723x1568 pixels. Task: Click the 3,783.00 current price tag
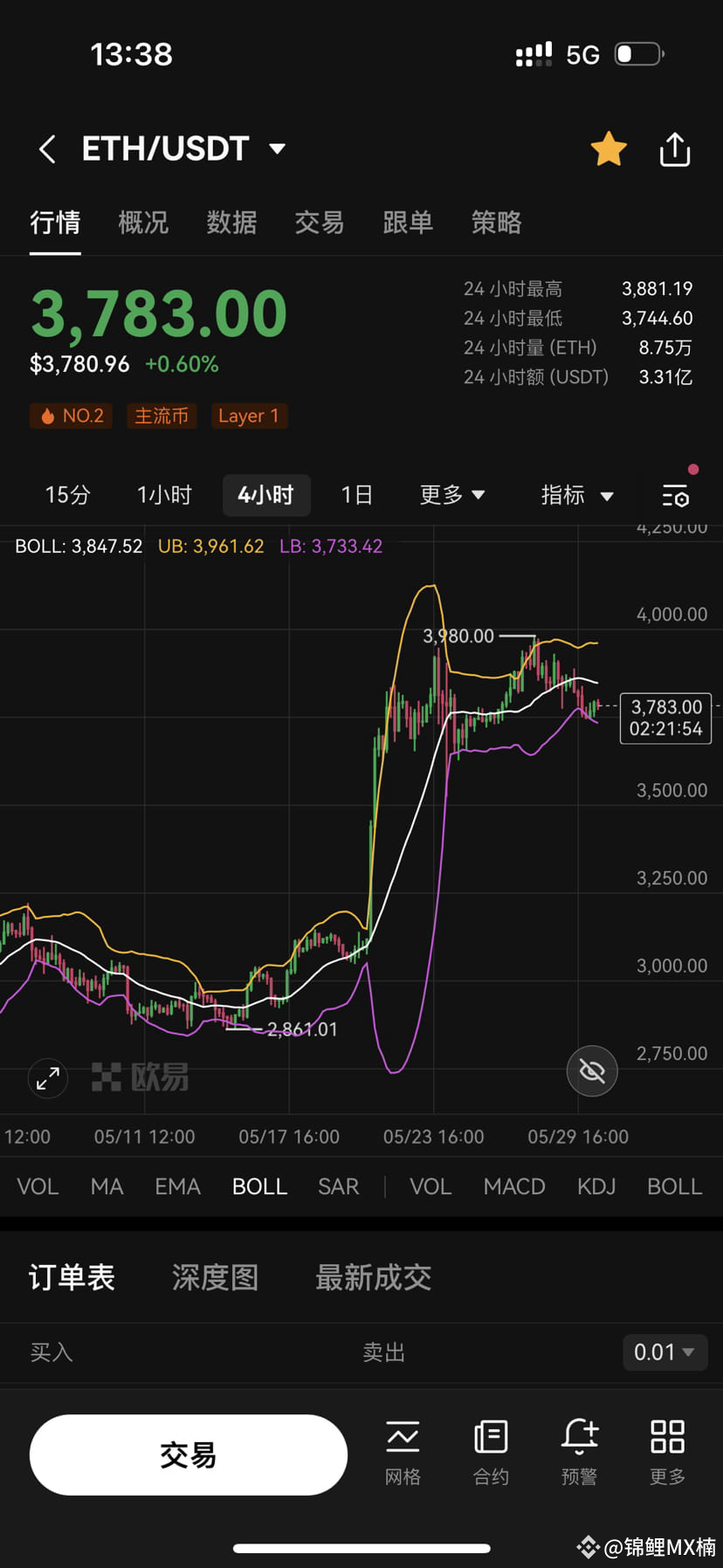[665, 718]
